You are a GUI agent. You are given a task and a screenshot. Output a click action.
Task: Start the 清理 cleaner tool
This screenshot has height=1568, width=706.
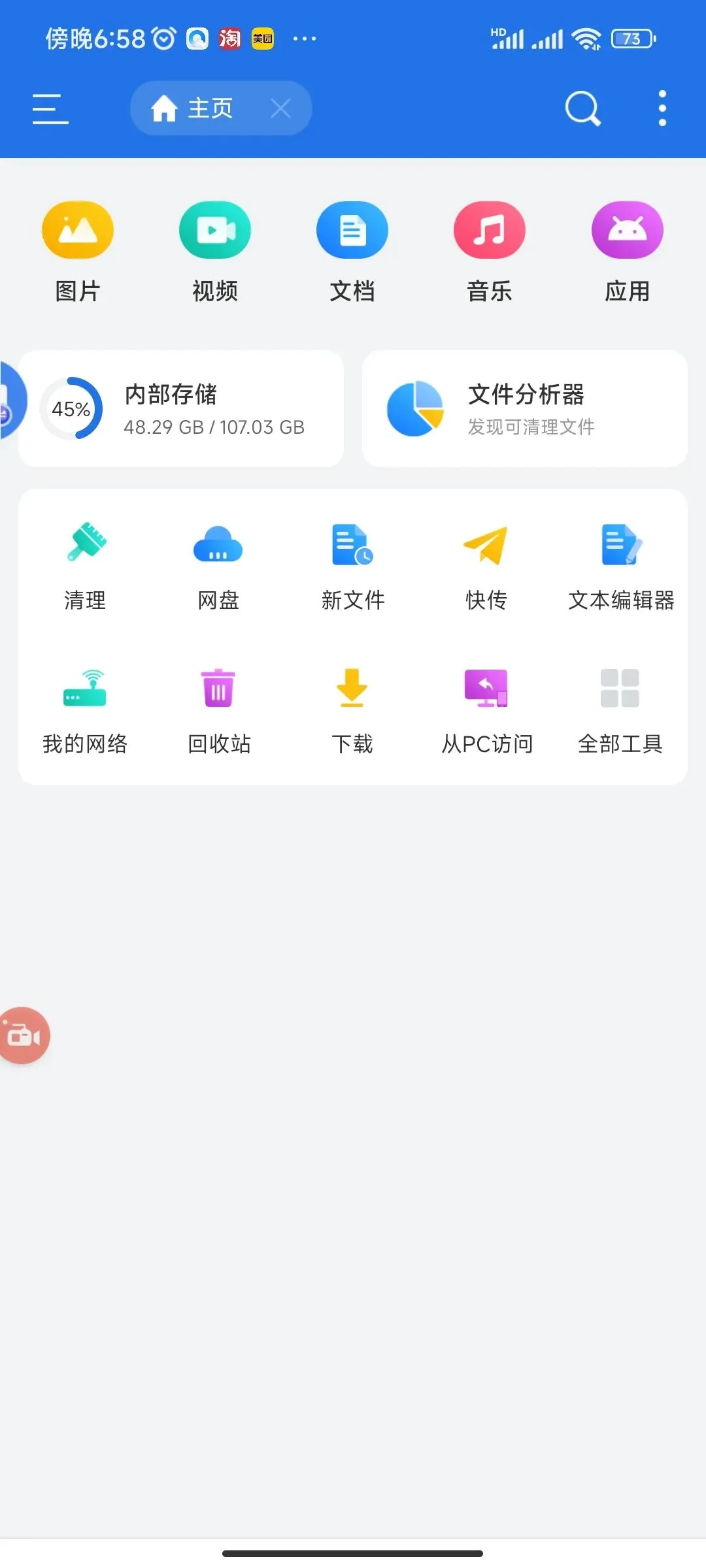[85, 566]
